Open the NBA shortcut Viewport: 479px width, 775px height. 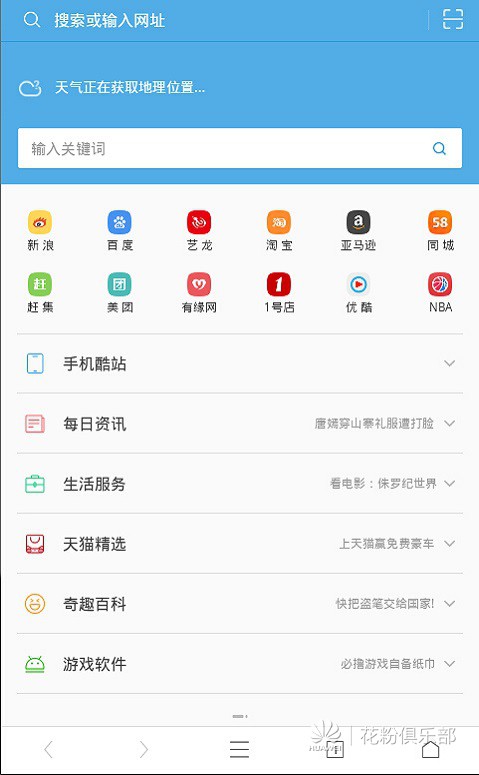(440, 293)
